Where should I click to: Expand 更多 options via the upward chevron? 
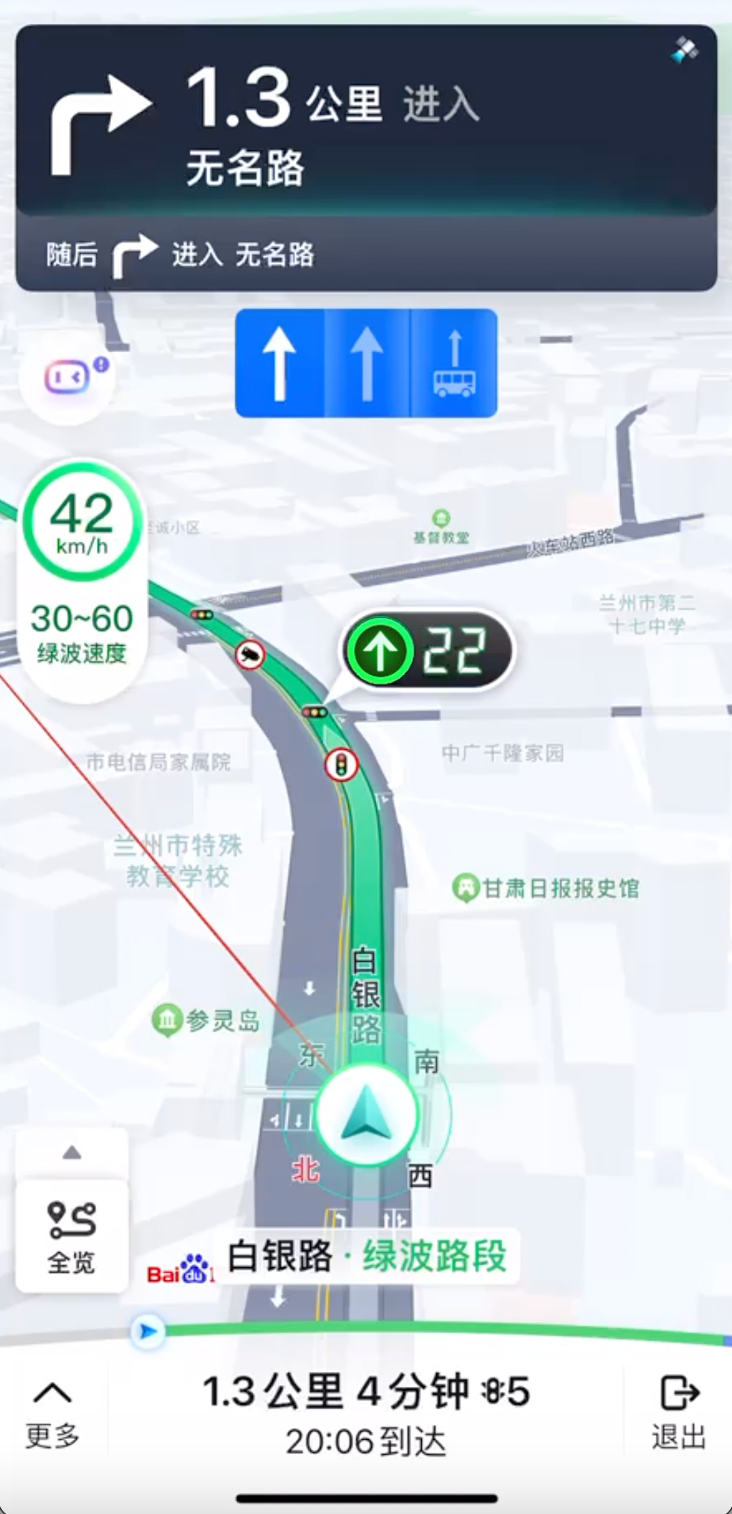pos(51,1390)
